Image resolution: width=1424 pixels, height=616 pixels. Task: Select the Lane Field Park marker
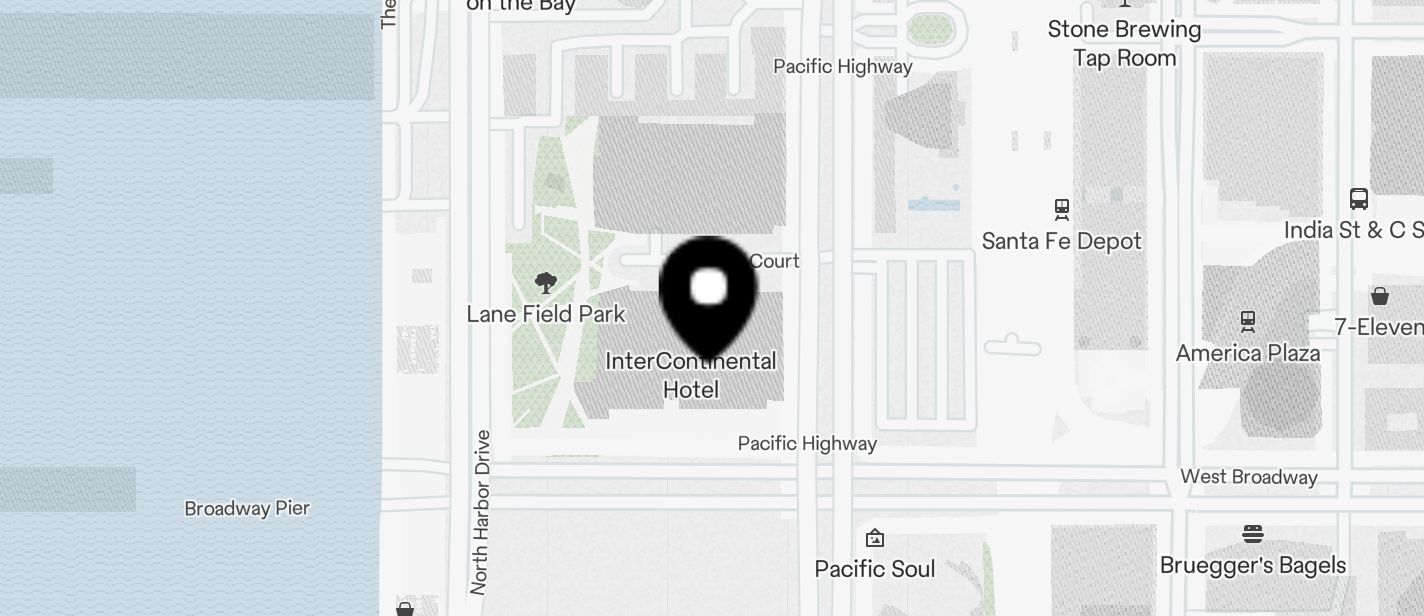click(x=545, y=284)
